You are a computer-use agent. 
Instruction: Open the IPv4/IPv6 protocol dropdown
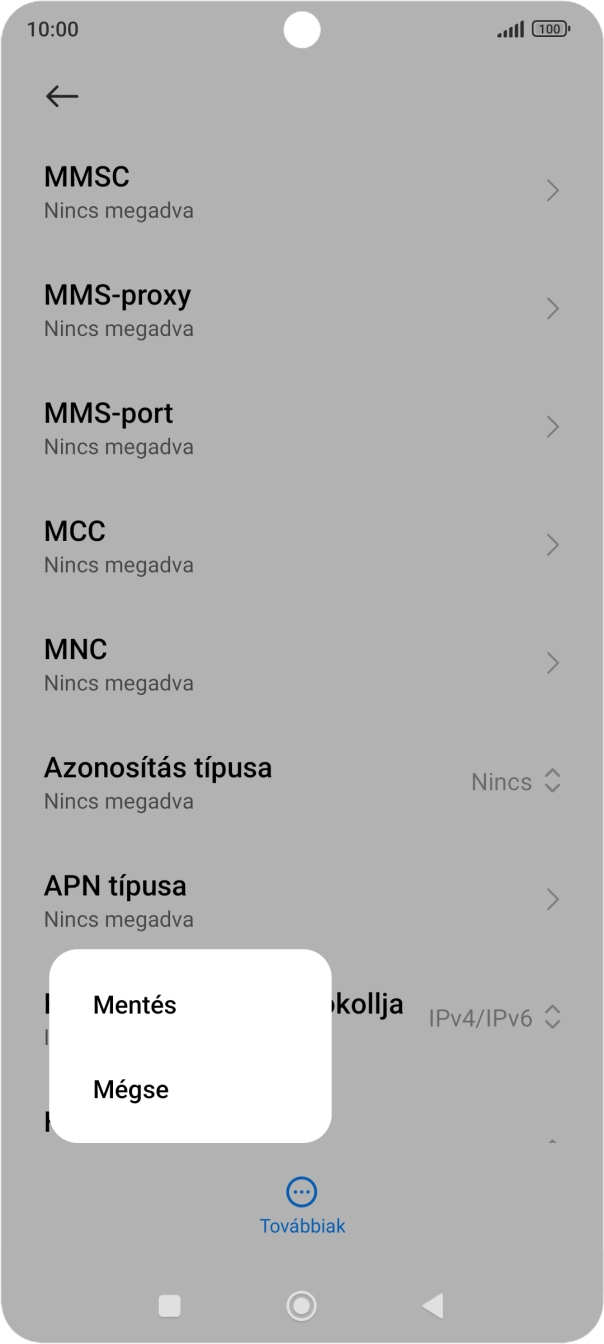click(x=494, y=1018)
